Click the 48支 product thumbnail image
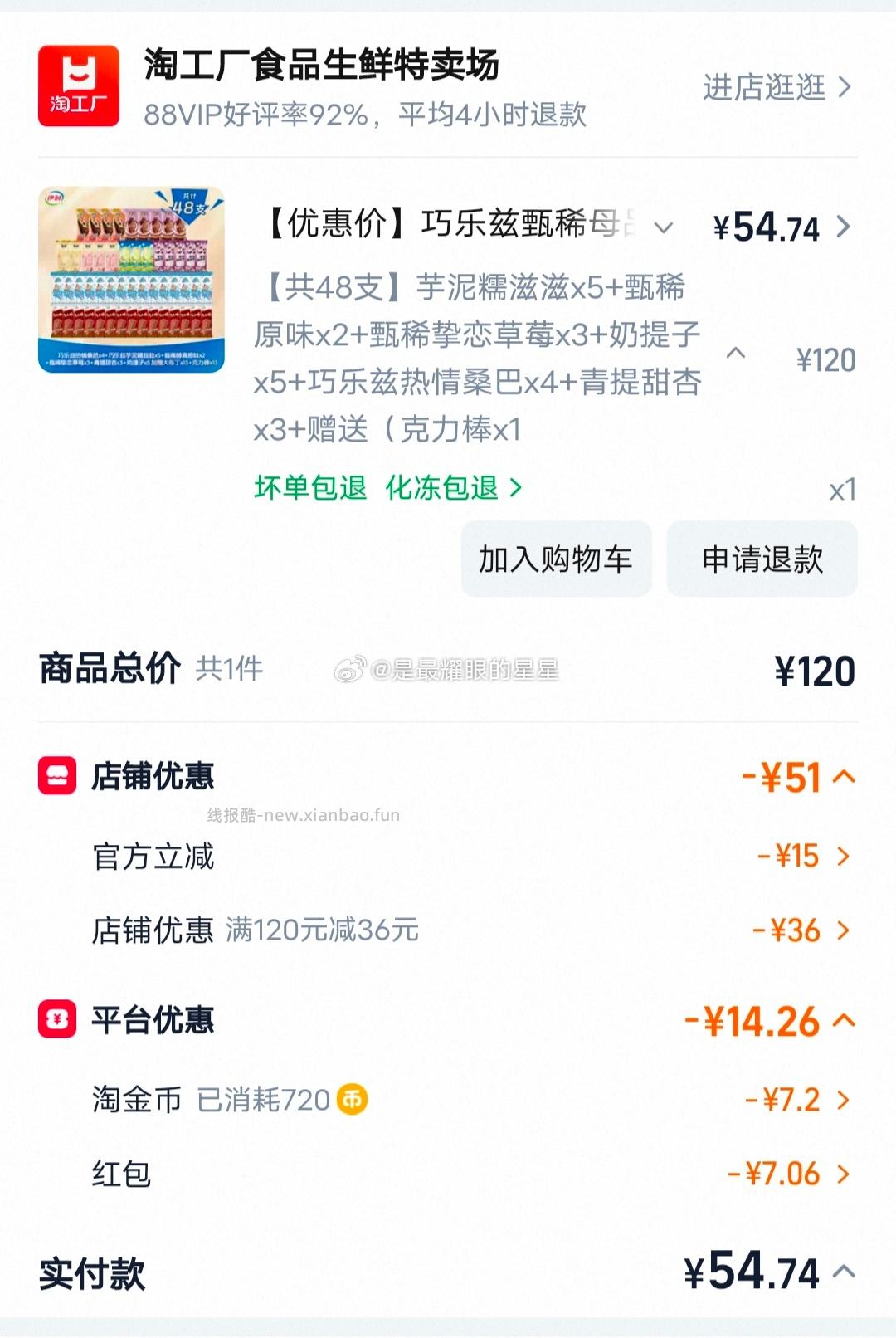 pos(139,280)
